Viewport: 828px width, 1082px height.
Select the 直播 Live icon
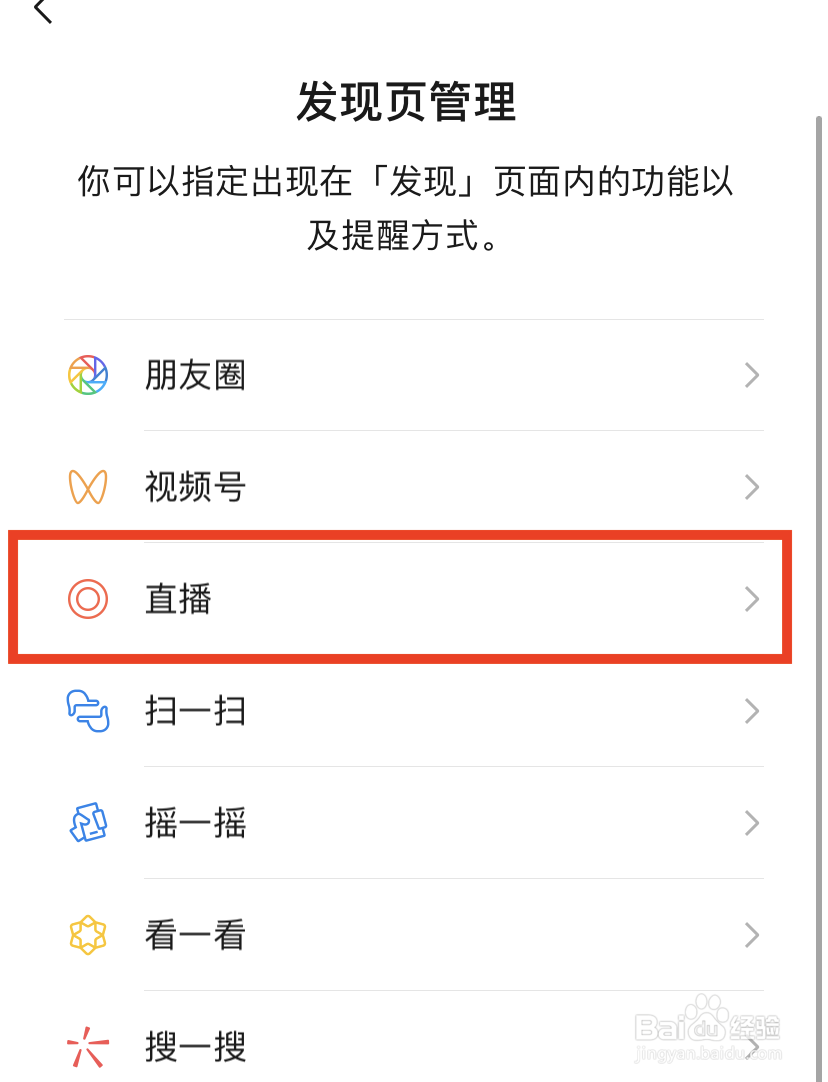[88, 599]
